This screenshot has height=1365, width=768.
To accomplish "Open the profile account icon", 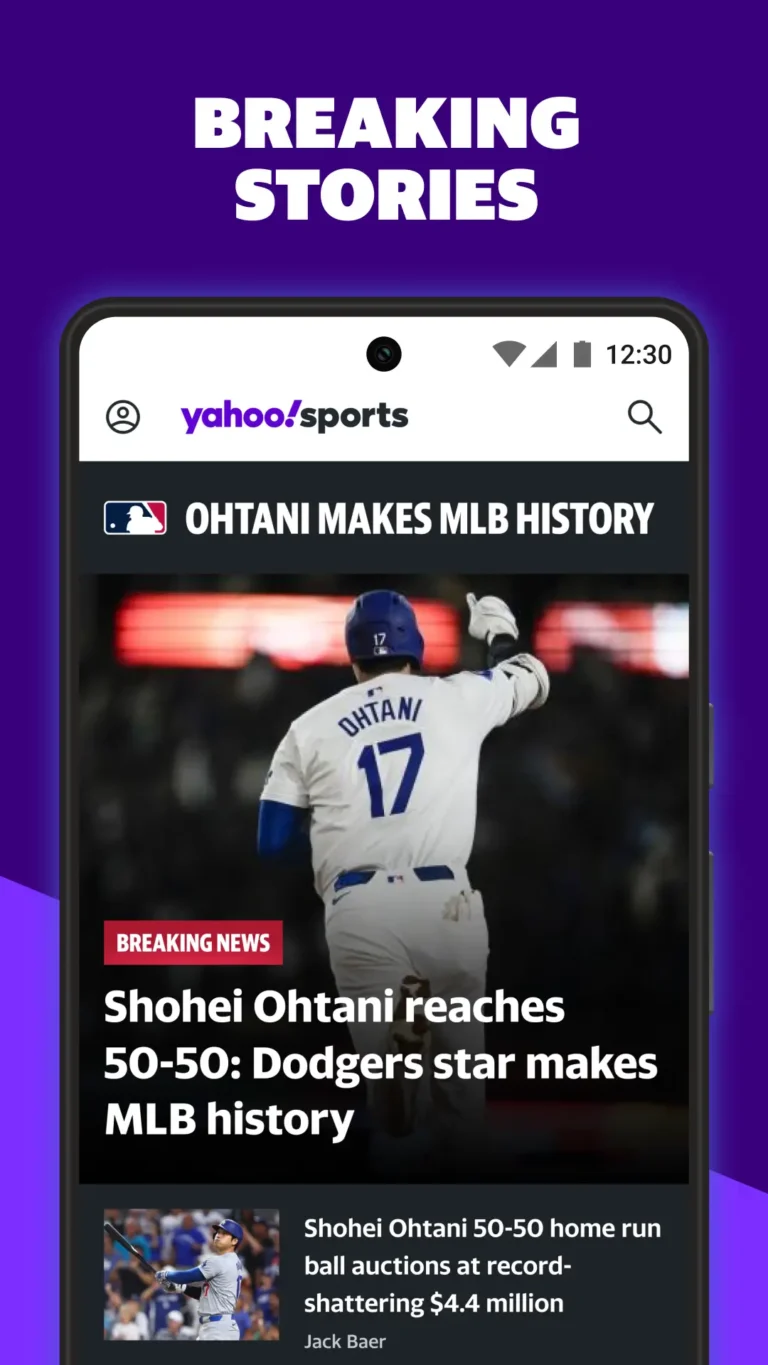I will coord(122,417).
